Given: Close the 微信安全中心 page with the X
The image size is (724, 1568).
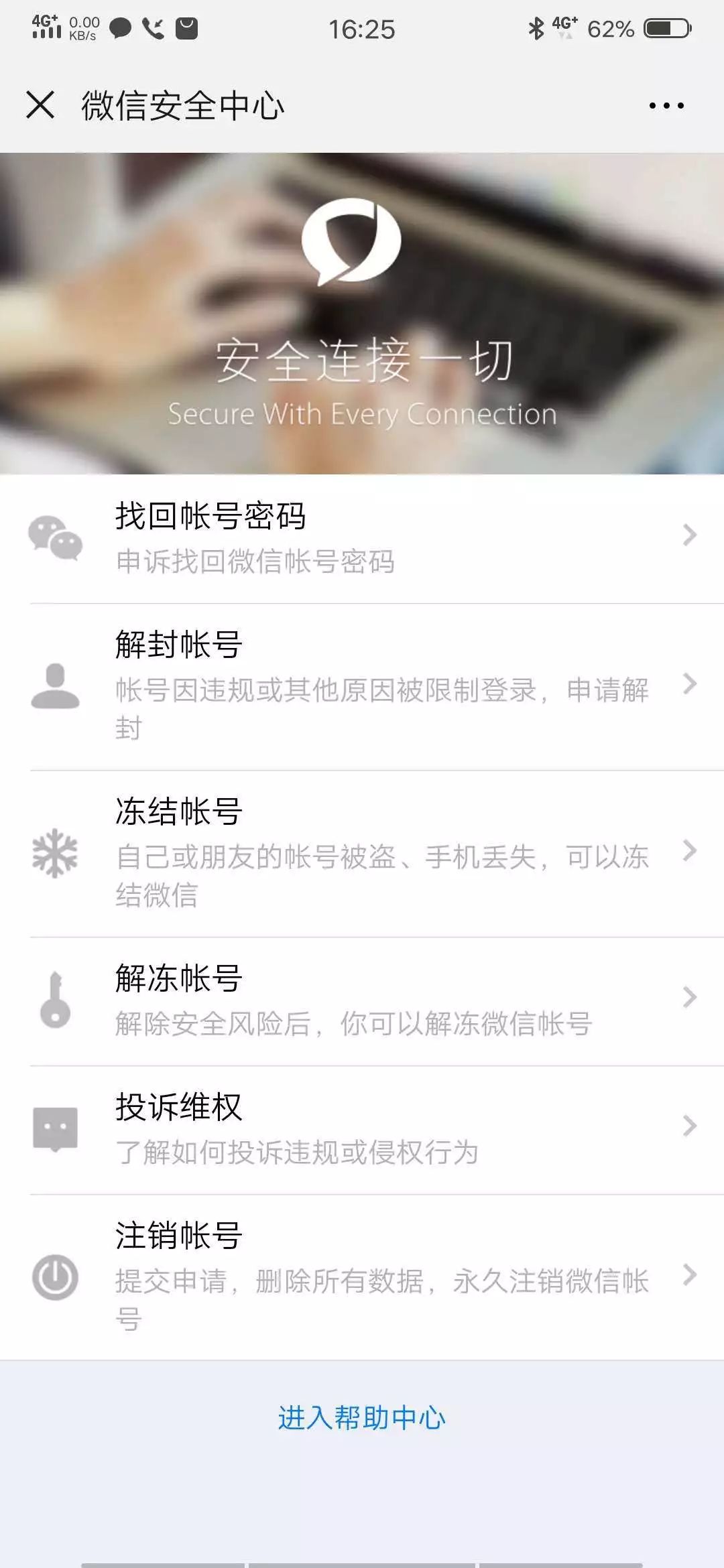Looking at the screenshot, I should click(42, 105).
